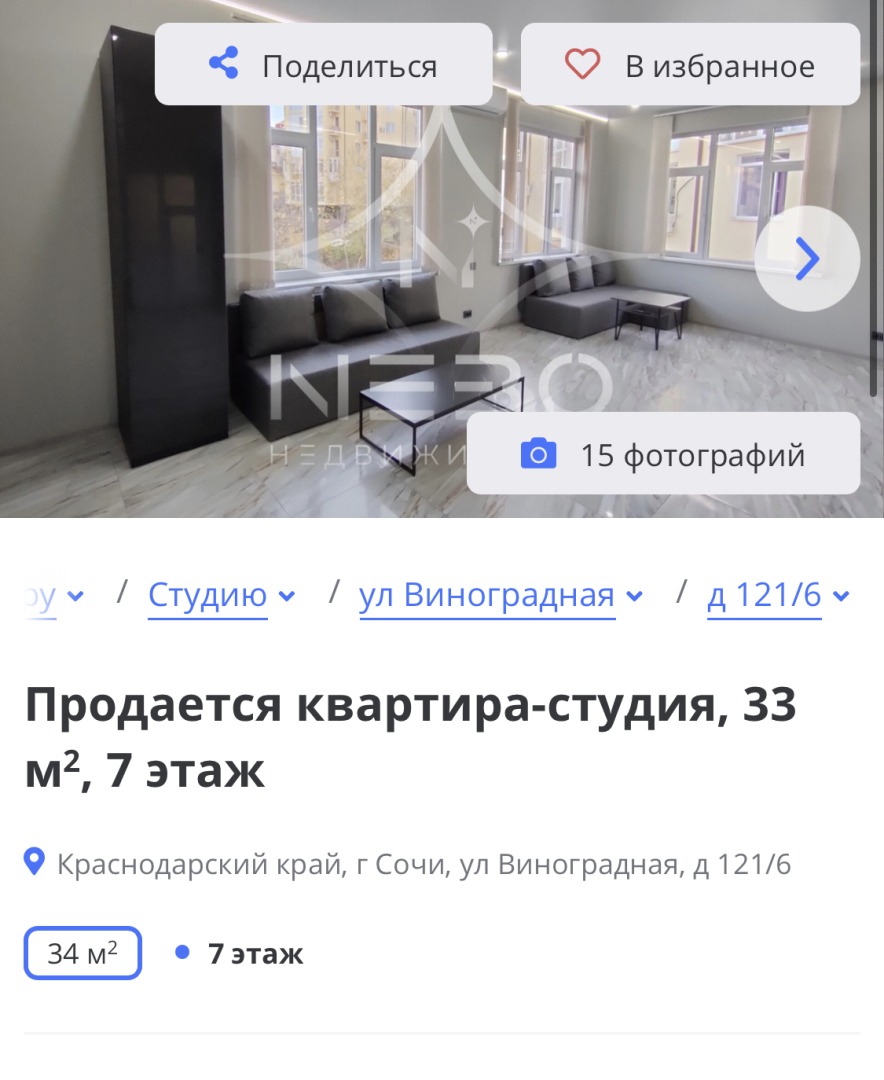Screen dimensions: 884x1080
Task: Select the 34 м² chip
Action: click(x=83, y=954)
